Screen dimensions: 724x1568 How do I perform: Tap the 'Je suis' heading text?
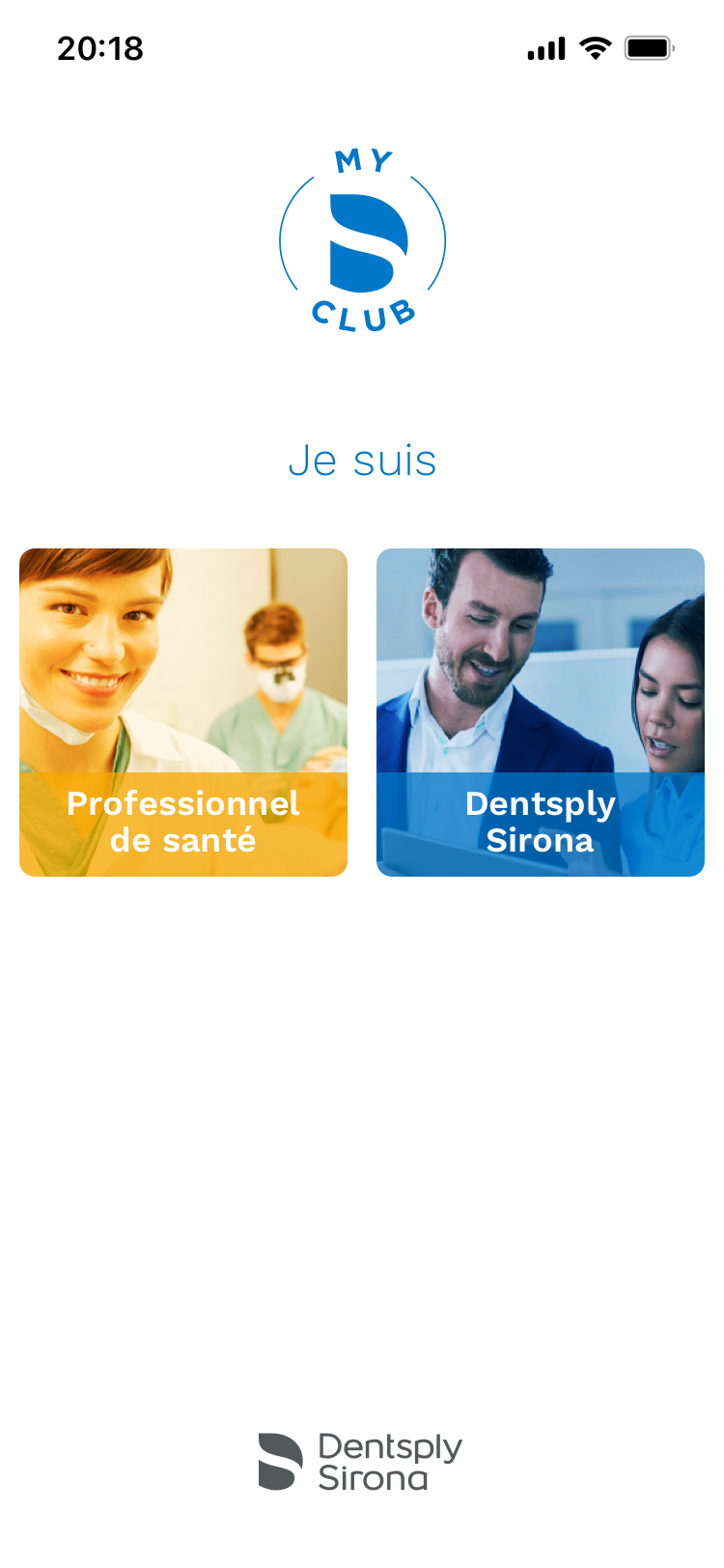(362, 462)
